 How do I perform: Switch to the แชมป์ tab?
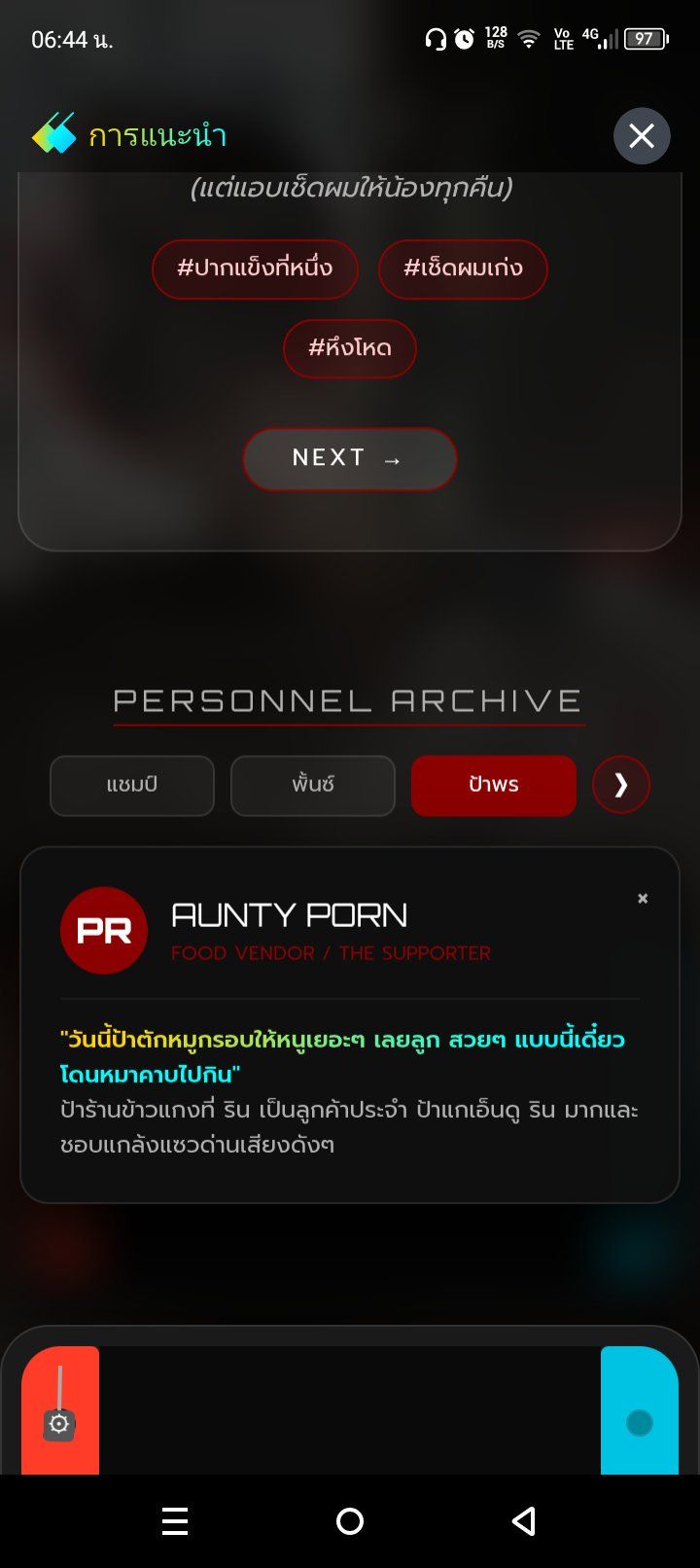pos(132,785)
